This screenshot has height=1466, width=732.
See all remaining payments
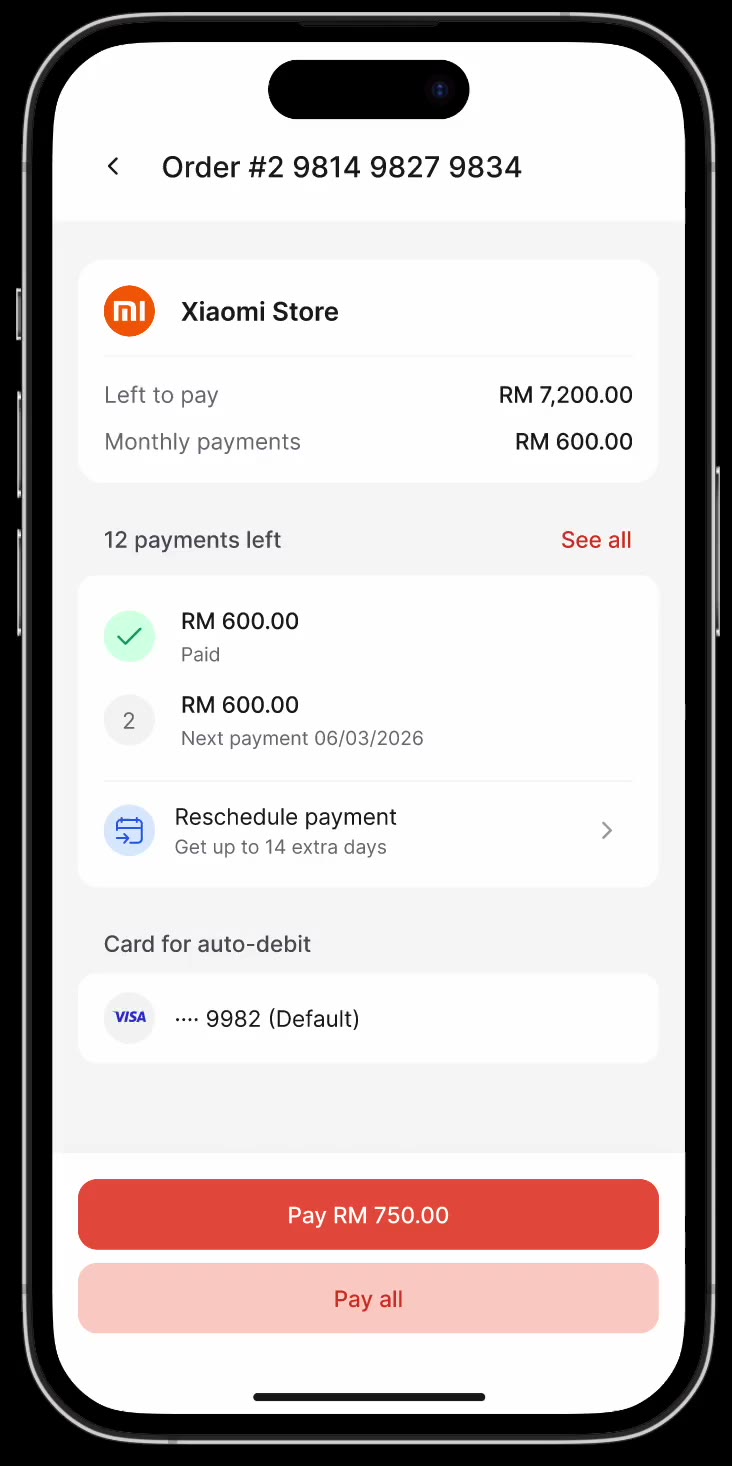pyautogui.click(x=596, y=540)
